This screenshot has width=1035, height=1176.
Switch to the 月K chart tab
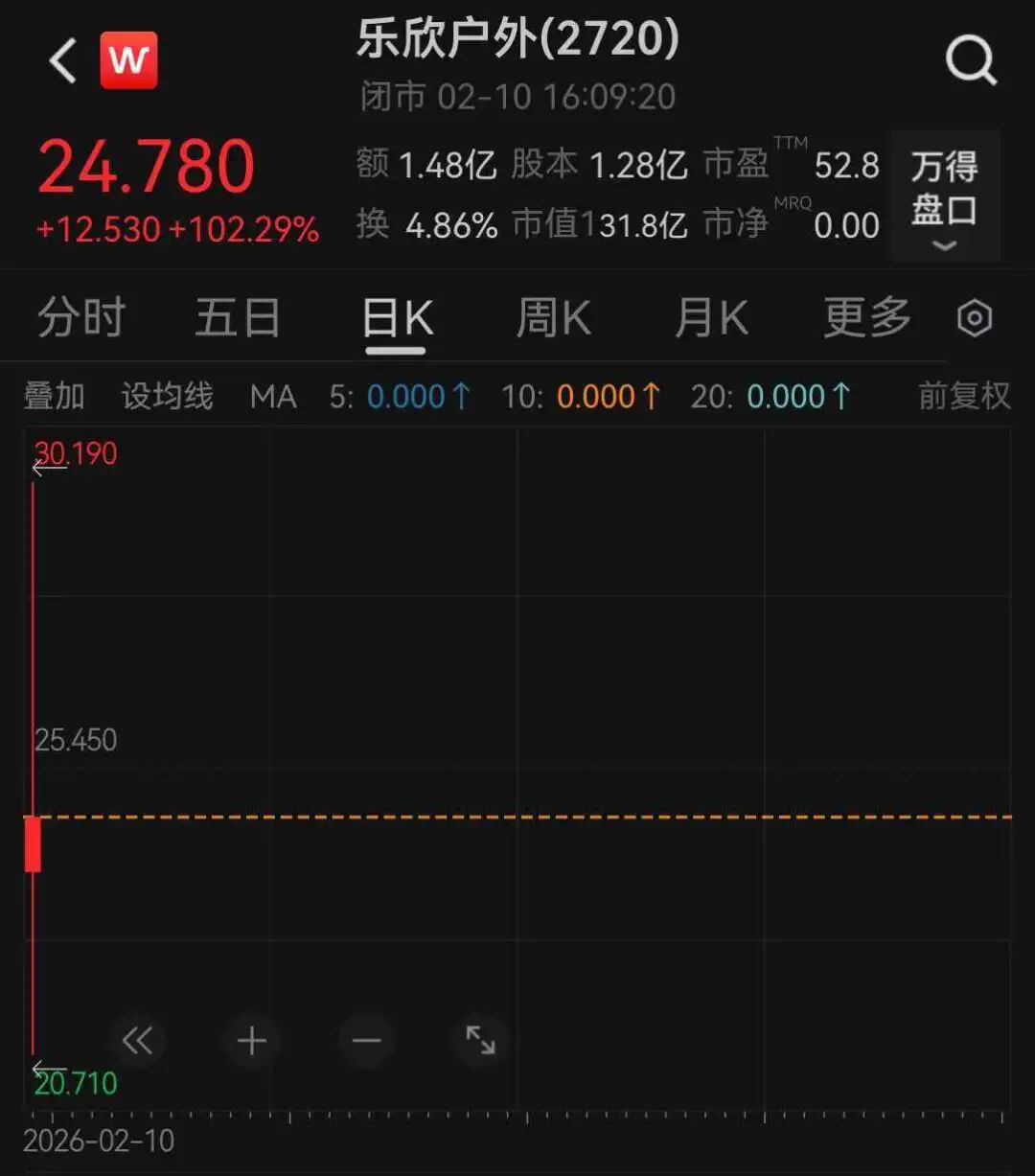tap(711, 317)
